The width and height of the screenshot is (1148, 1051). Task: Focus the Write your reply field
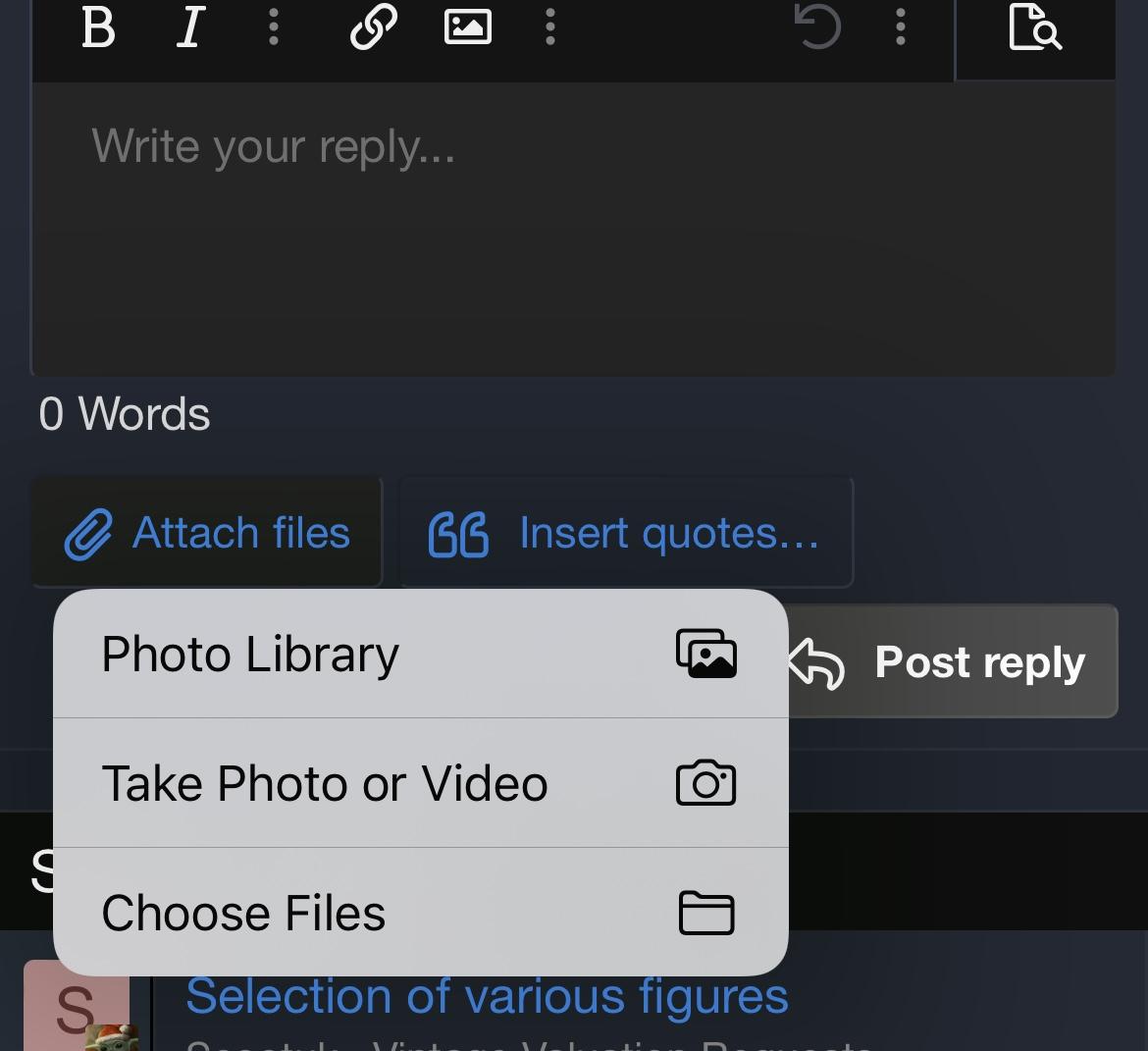[573, 228]
